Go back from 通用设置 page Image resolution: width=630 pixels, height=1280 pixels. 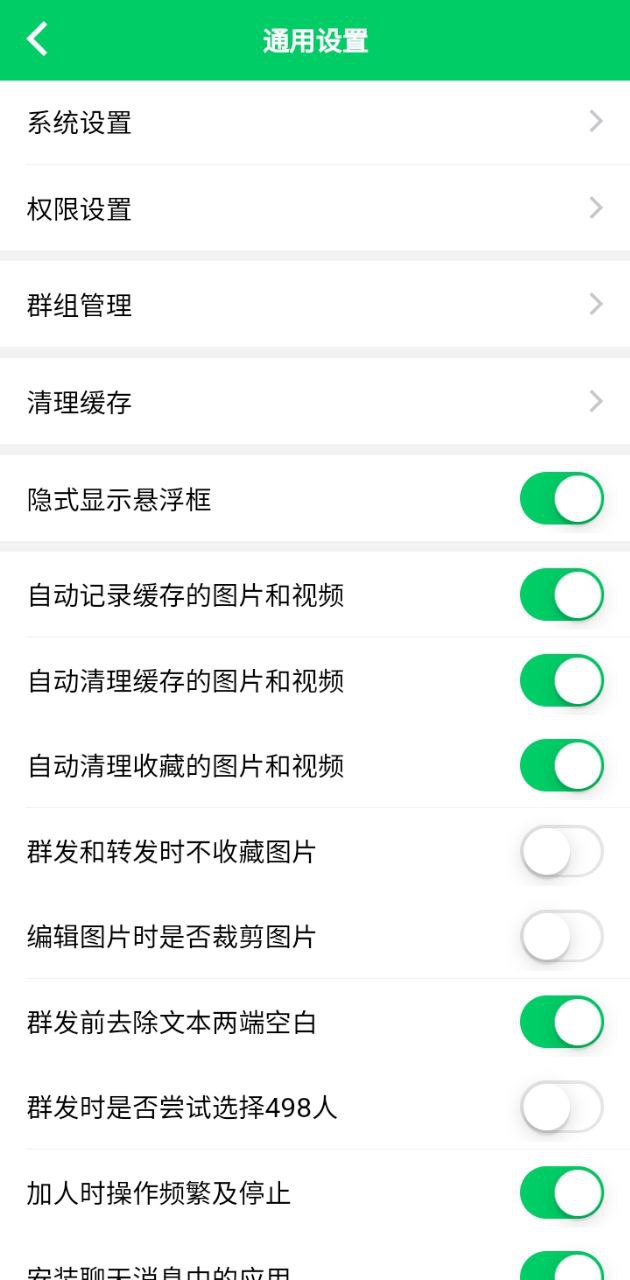[37, 40]
